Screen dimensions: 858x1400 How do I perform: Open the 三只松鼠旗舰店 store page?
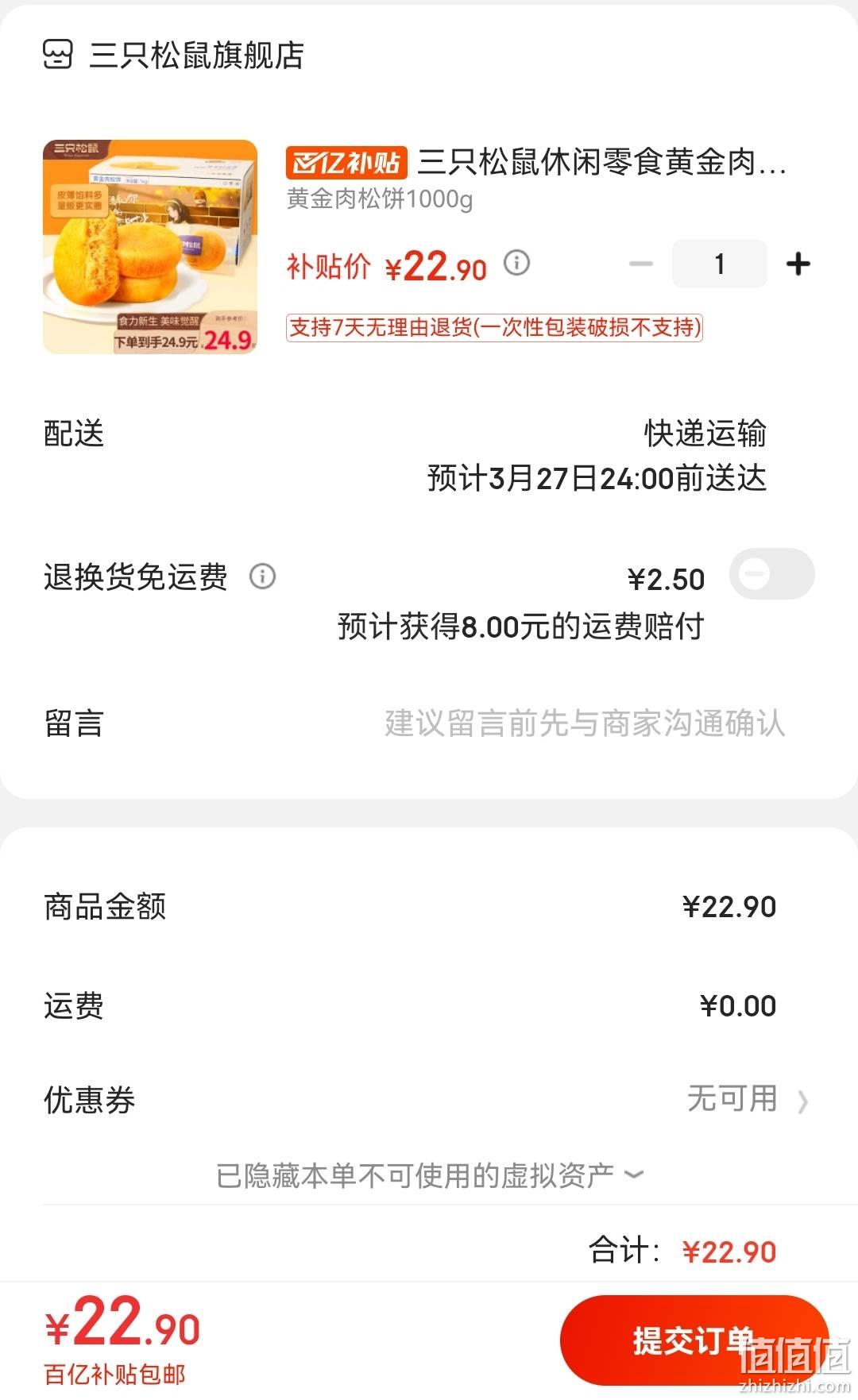coord(173,55)
